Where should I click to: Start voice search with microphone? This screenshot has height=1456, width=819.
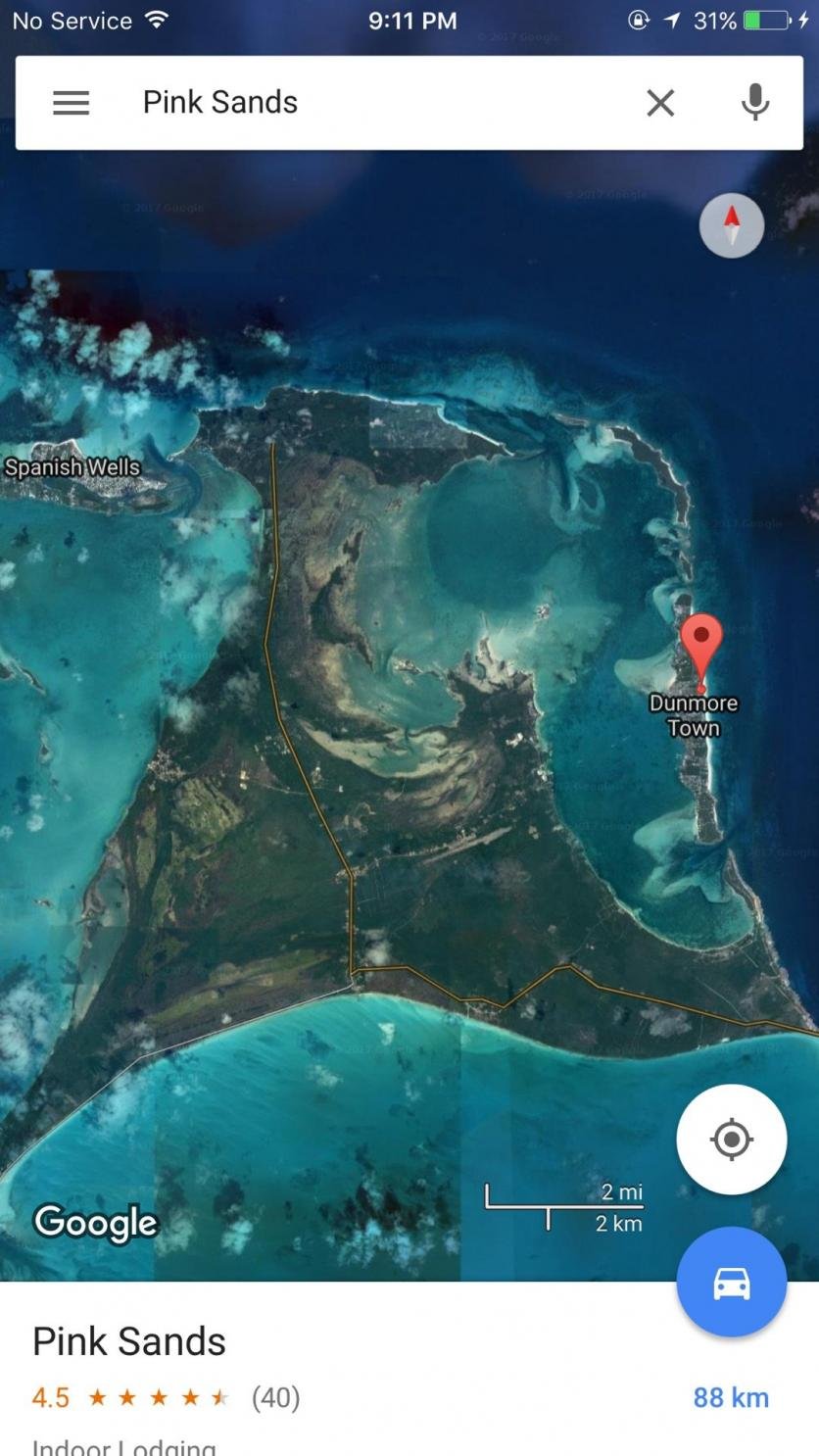point(754,103)
